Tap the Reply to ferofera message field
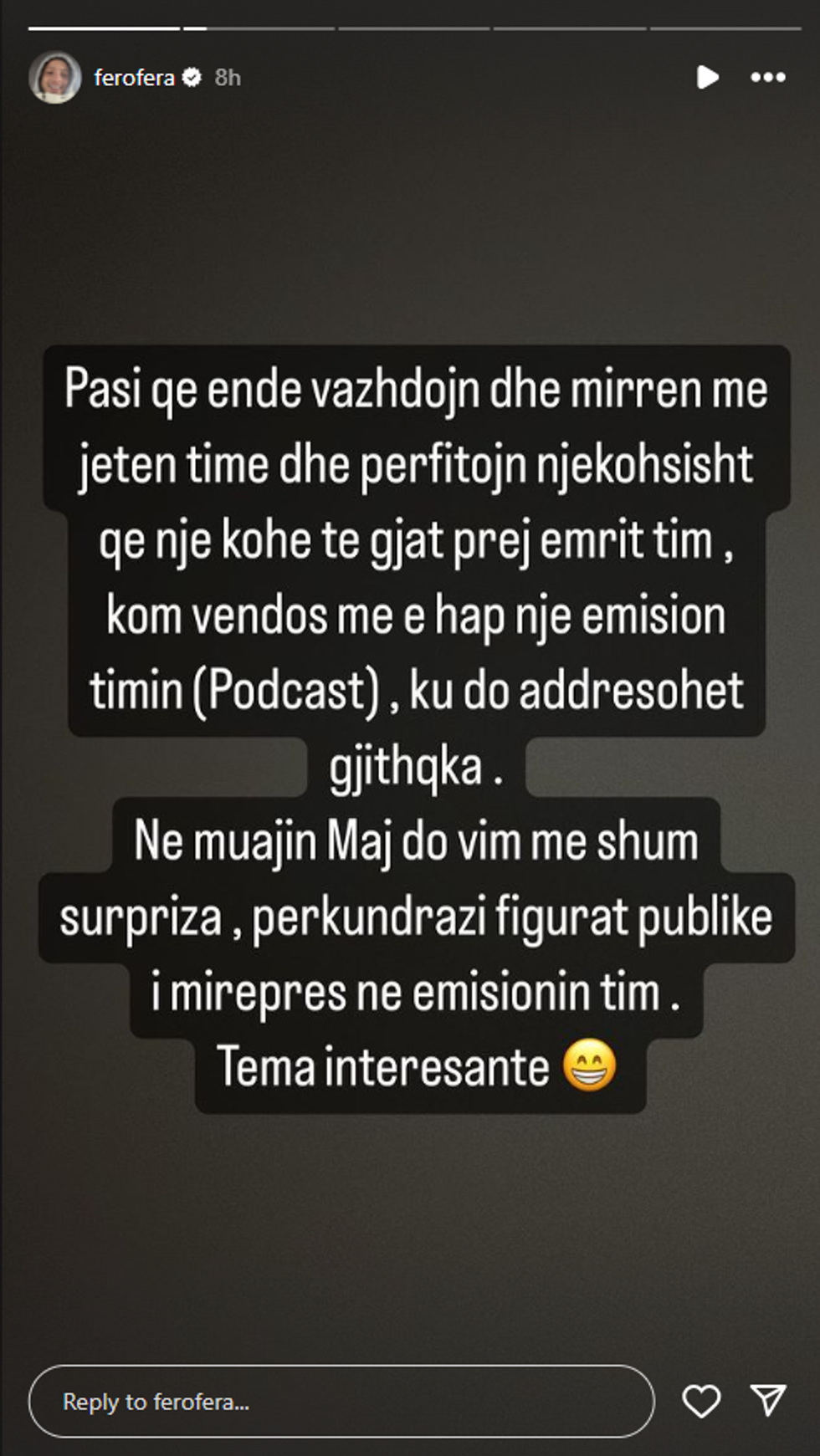 pyautogui.click(x=341, y=1402)
